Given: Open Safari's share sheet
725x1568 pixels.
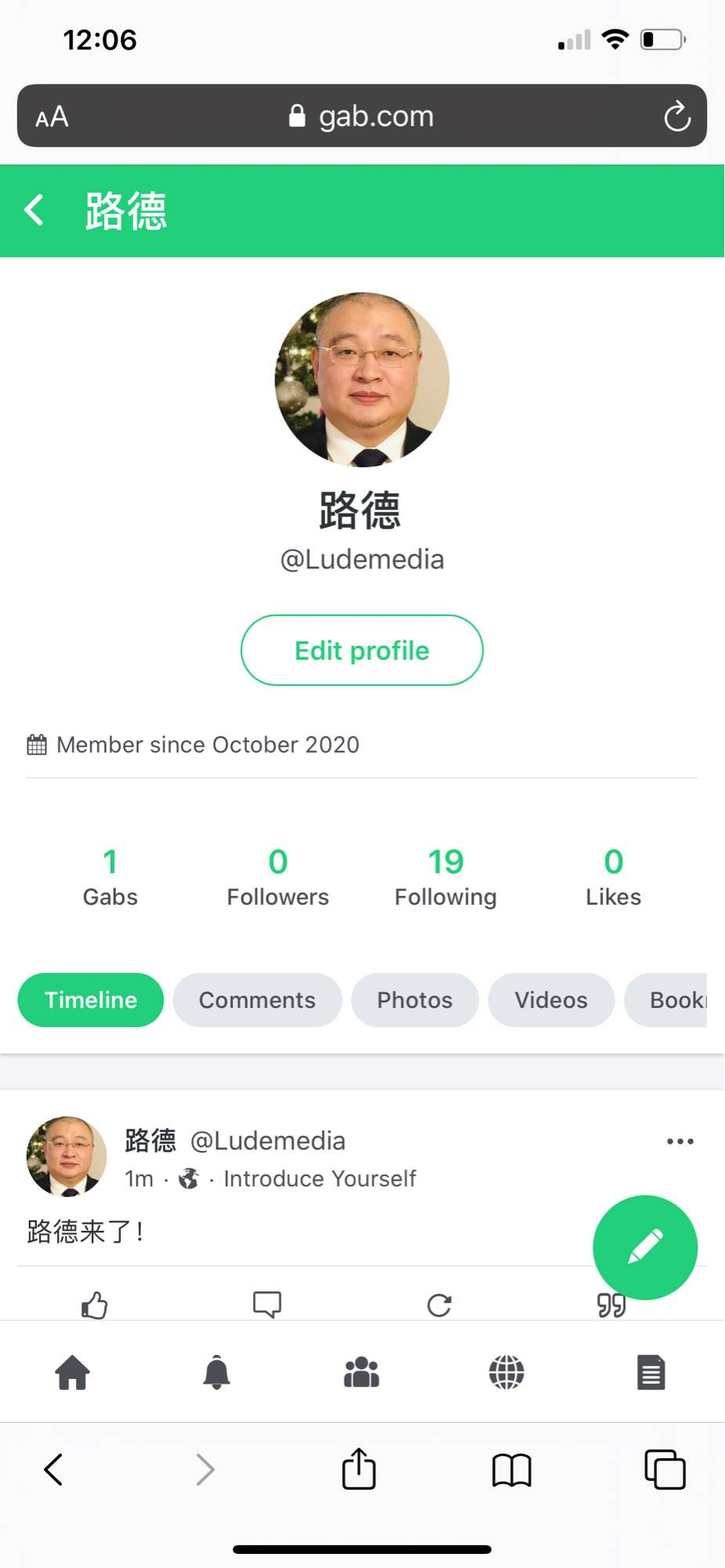Looking at the screenshot, I should point(359,1468).
